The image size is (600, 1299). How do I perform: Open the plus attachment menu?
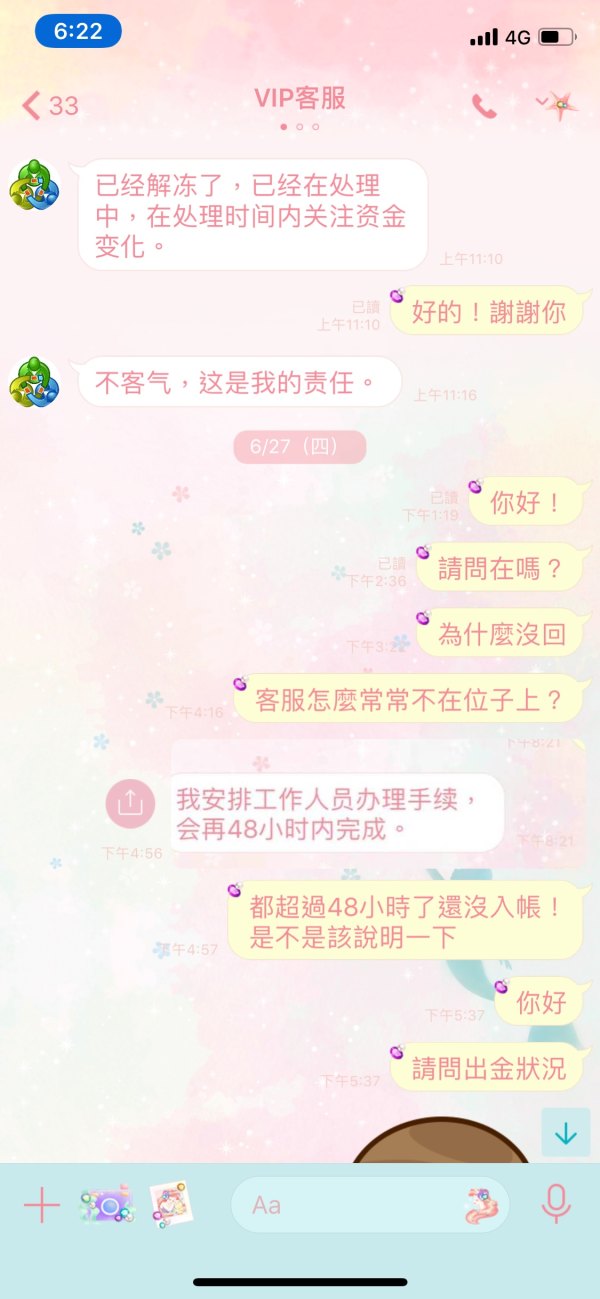(42, 1206)
